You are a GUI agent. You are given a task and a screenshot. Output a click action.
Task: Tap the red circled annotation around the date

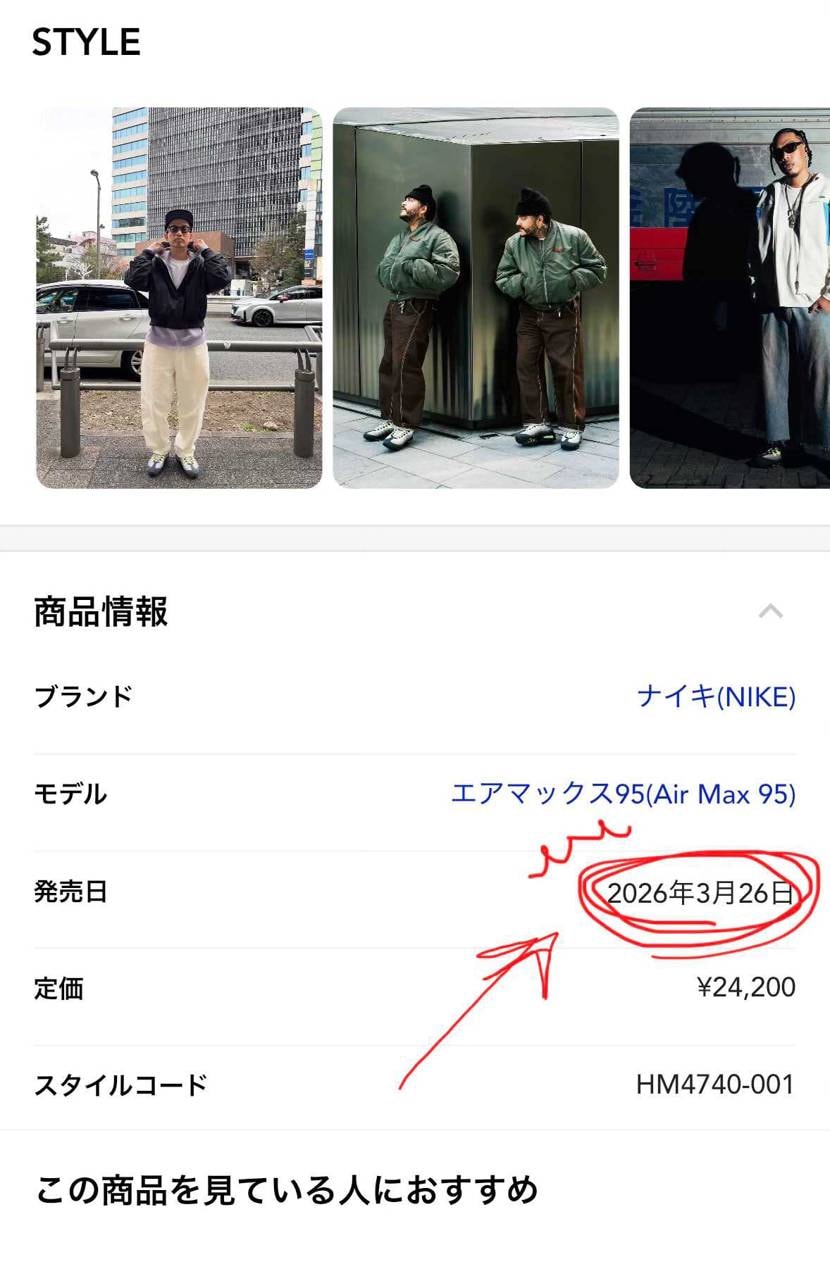(x=700, y=893)
